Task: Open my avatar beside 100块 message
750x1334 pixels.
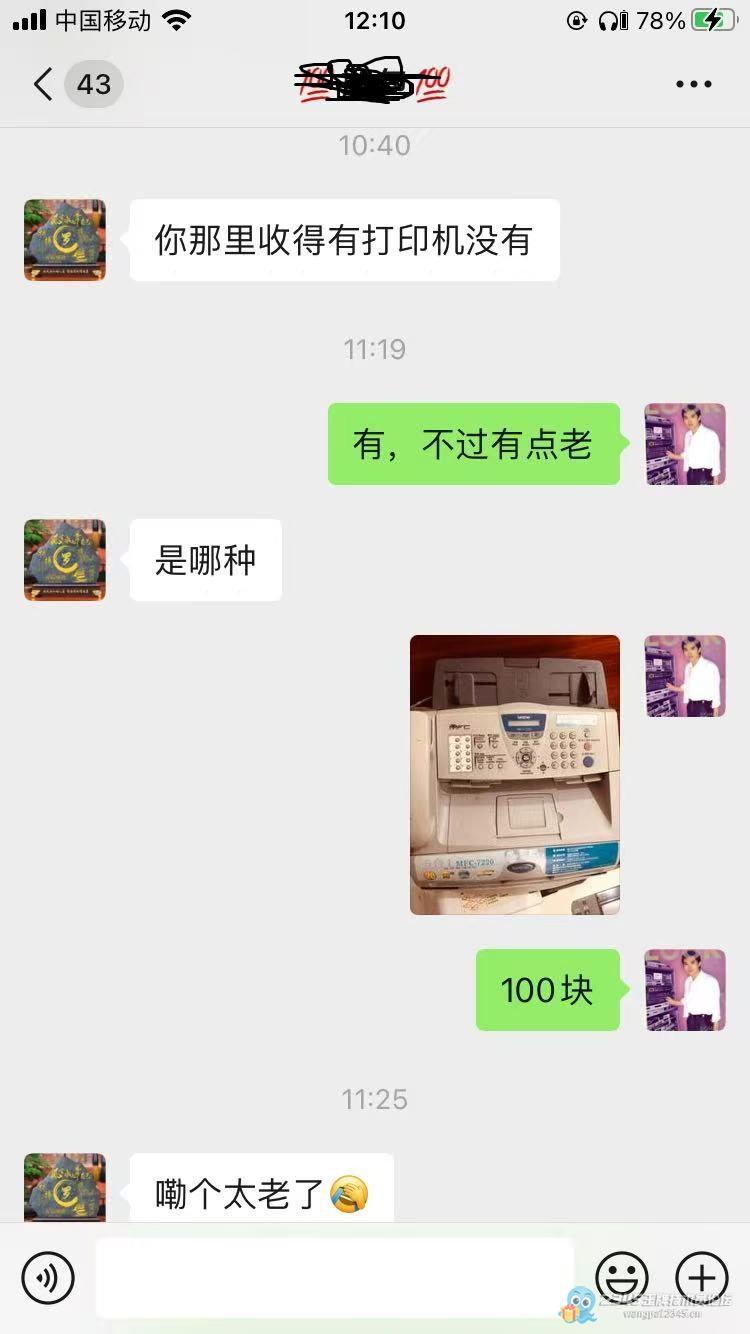Action: [x=684, y=990]
